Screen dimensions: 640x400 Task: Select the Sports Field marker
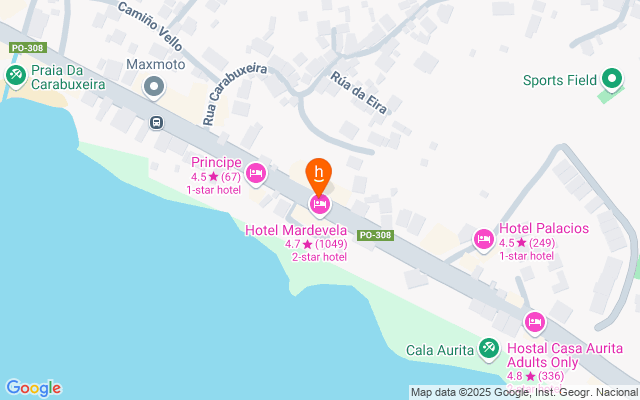tap(611, 80)
